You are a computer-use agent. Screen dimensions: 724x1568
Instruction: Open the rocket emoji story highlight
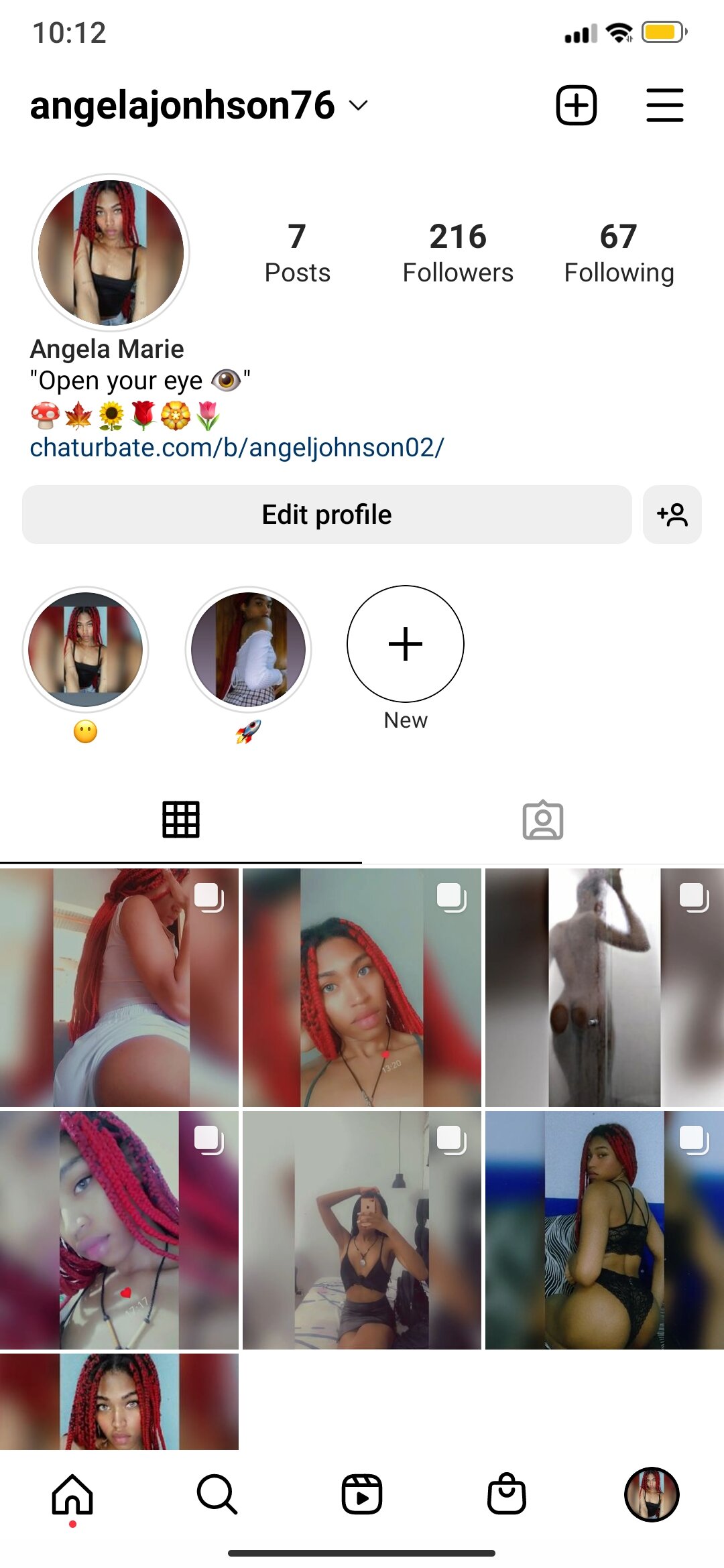[248, 649]
